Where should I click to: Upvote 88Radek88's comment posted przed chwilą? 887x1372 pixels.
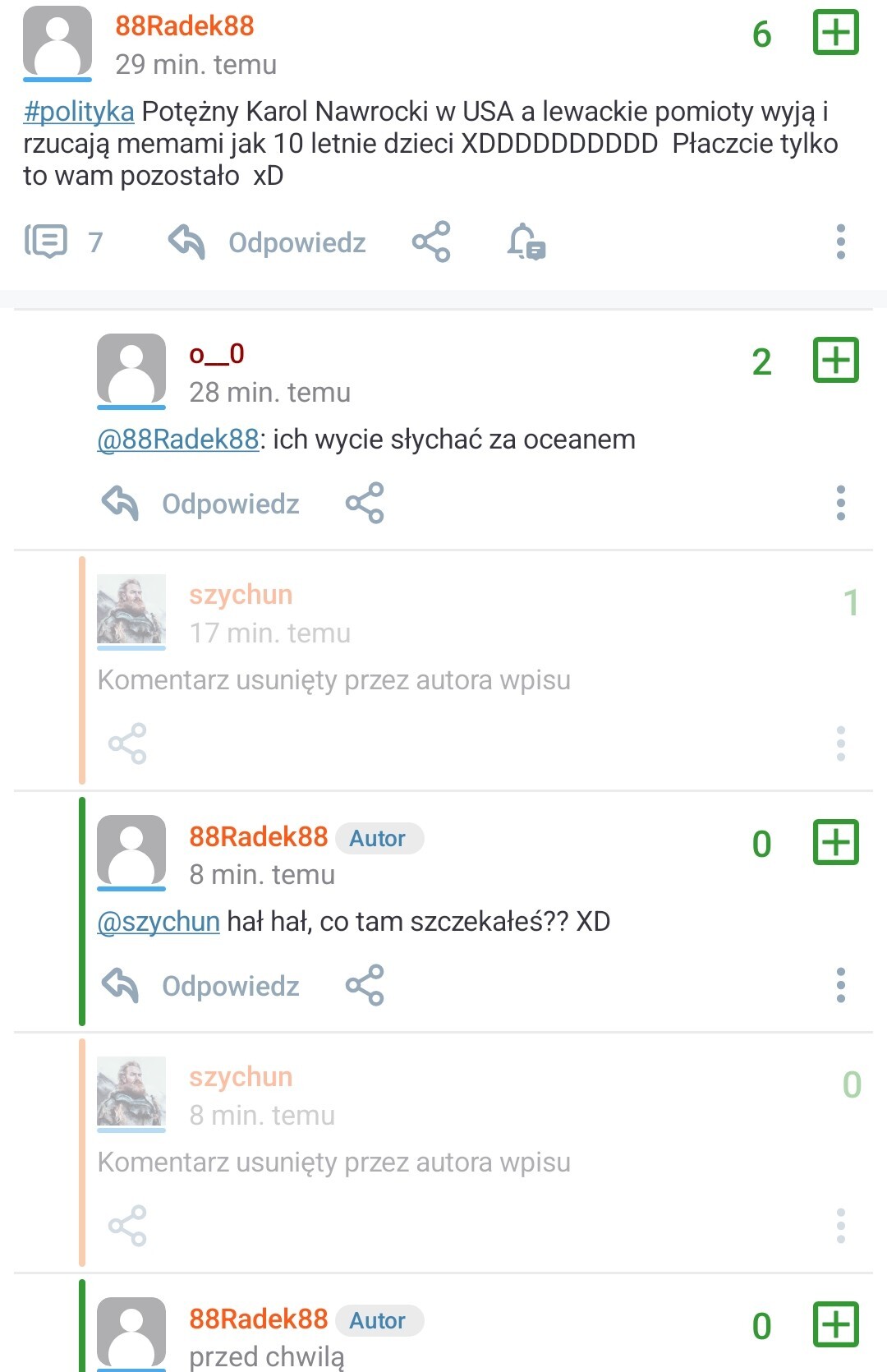pyautogui.click(x=835, y=1325)
